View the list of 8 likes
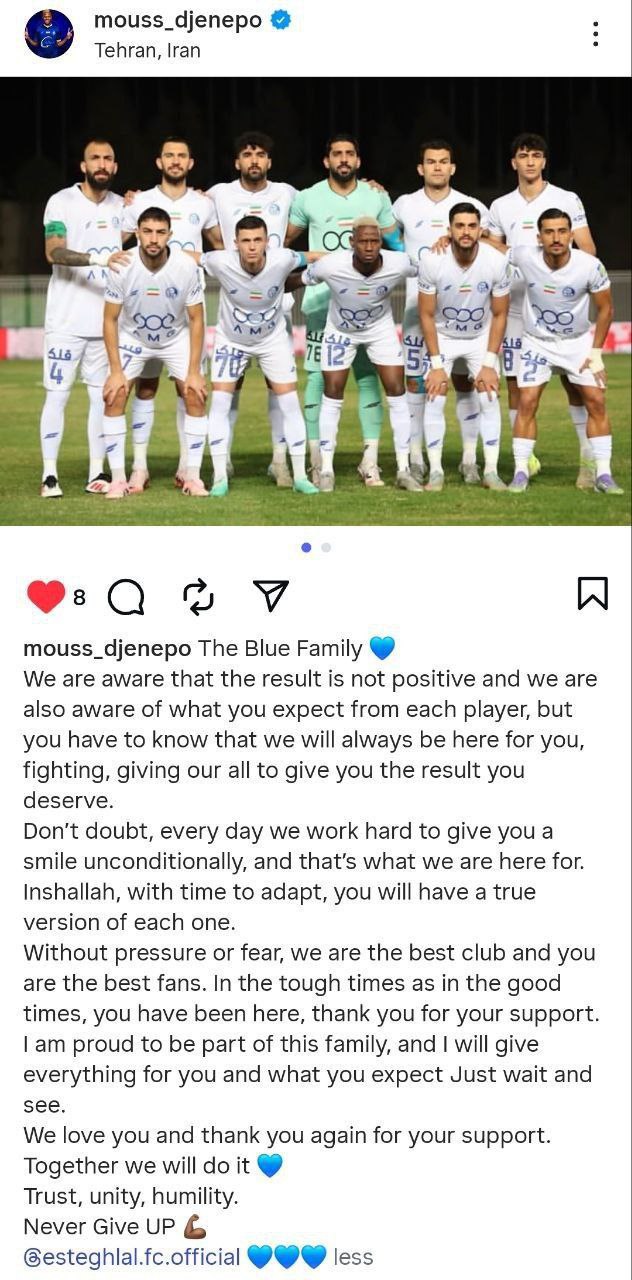Viewport: 632px width, 1280px height. click(x=79, y=598)
